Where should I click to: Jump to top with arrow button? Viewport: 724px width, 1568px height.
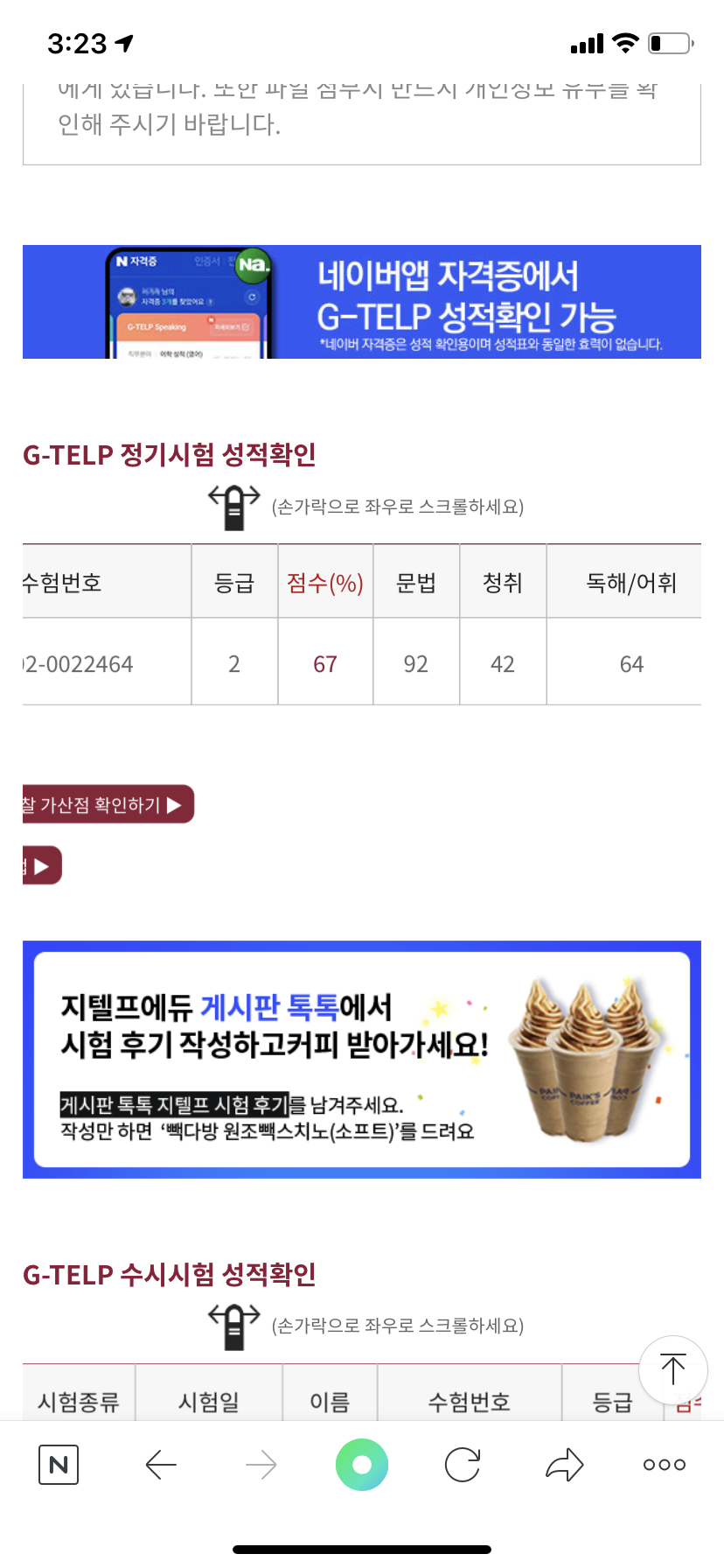(x=672, y=1369)
